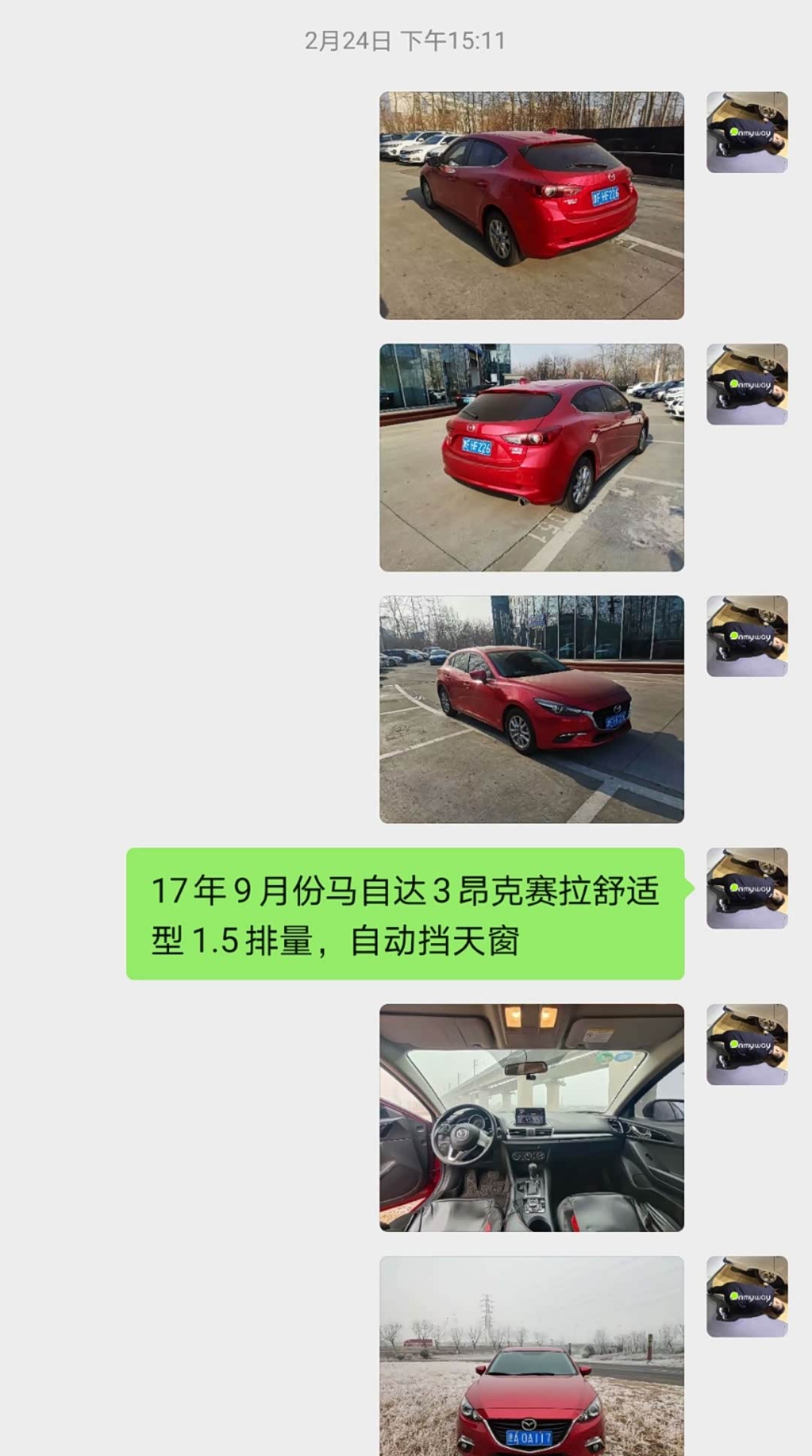Open the front-side photo of the red Mazda
The width and height of the screenshot is (812, 1456).
tap(532, 709)
